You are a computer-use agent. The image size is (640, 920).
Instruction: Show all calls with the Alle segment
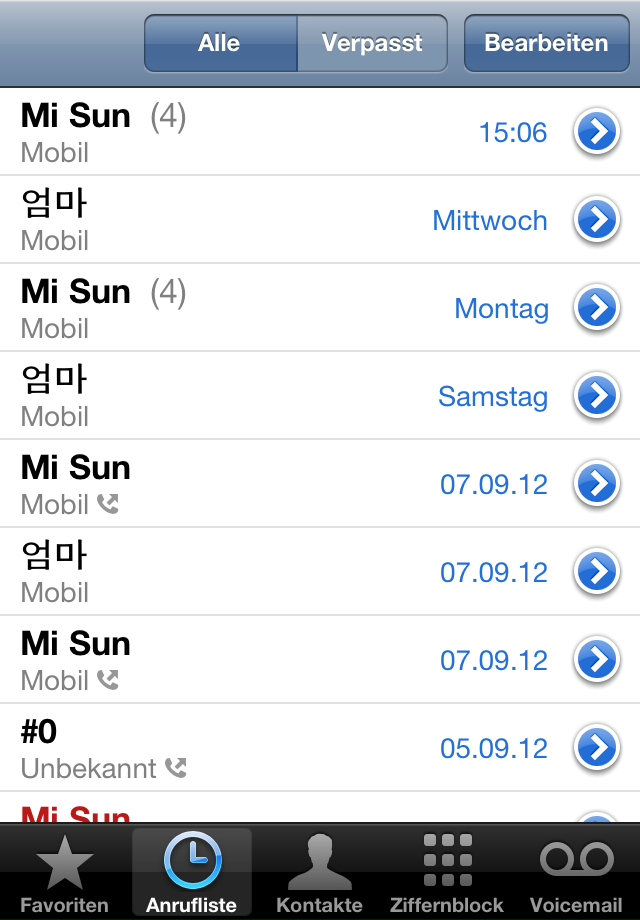[220, 44]
